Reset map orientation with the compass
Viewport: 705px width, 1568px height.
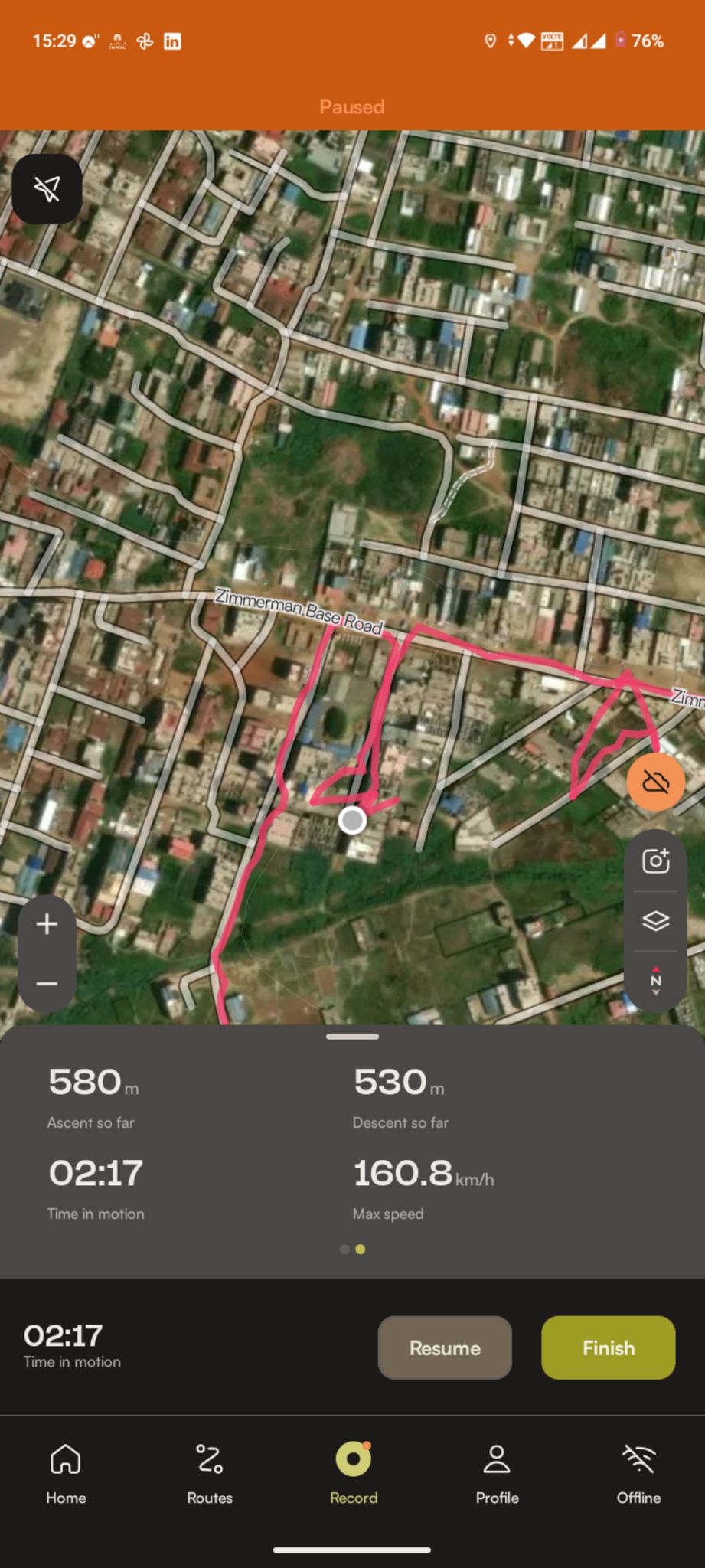(656, 981)
